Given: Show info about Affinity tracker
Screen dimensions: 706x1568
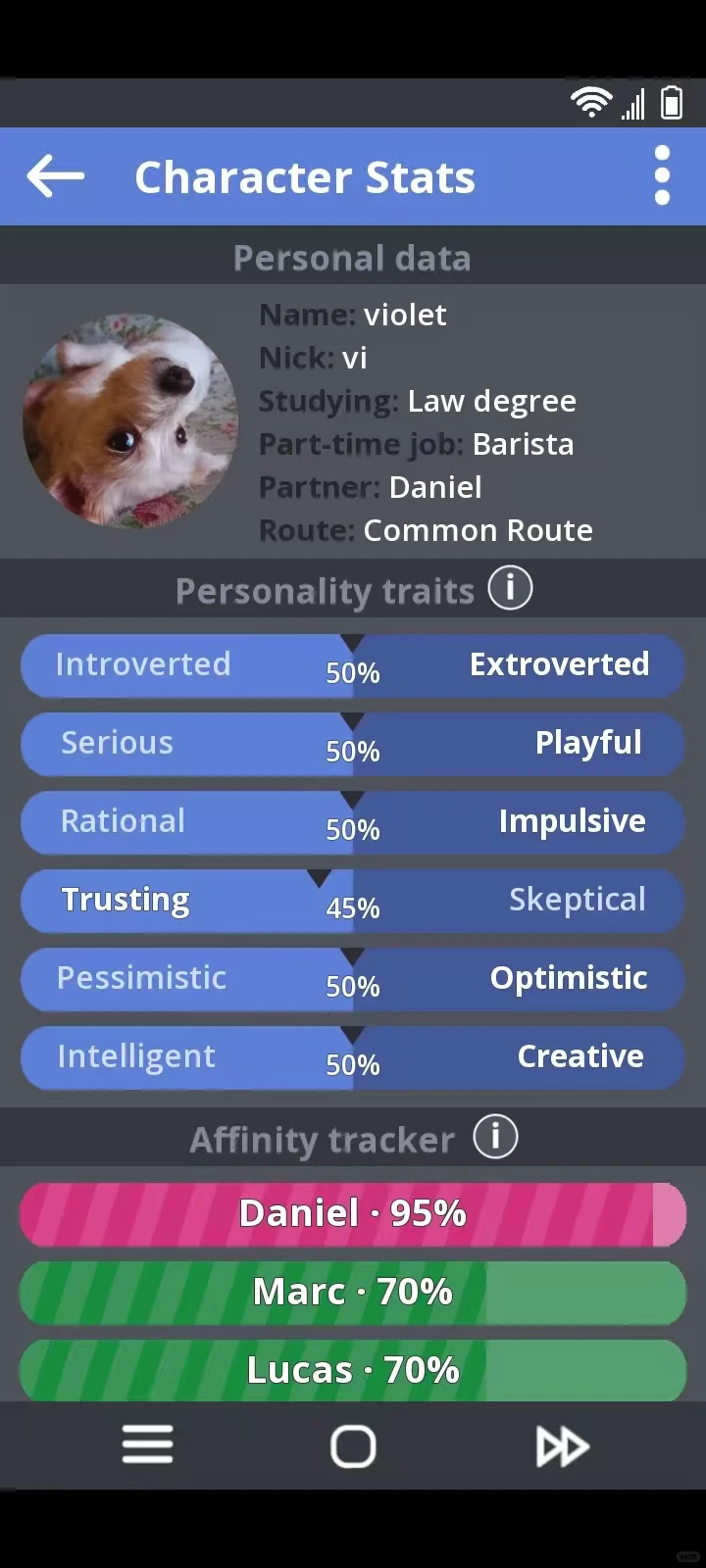Looking at the screenshot, I should [495, 1138].
